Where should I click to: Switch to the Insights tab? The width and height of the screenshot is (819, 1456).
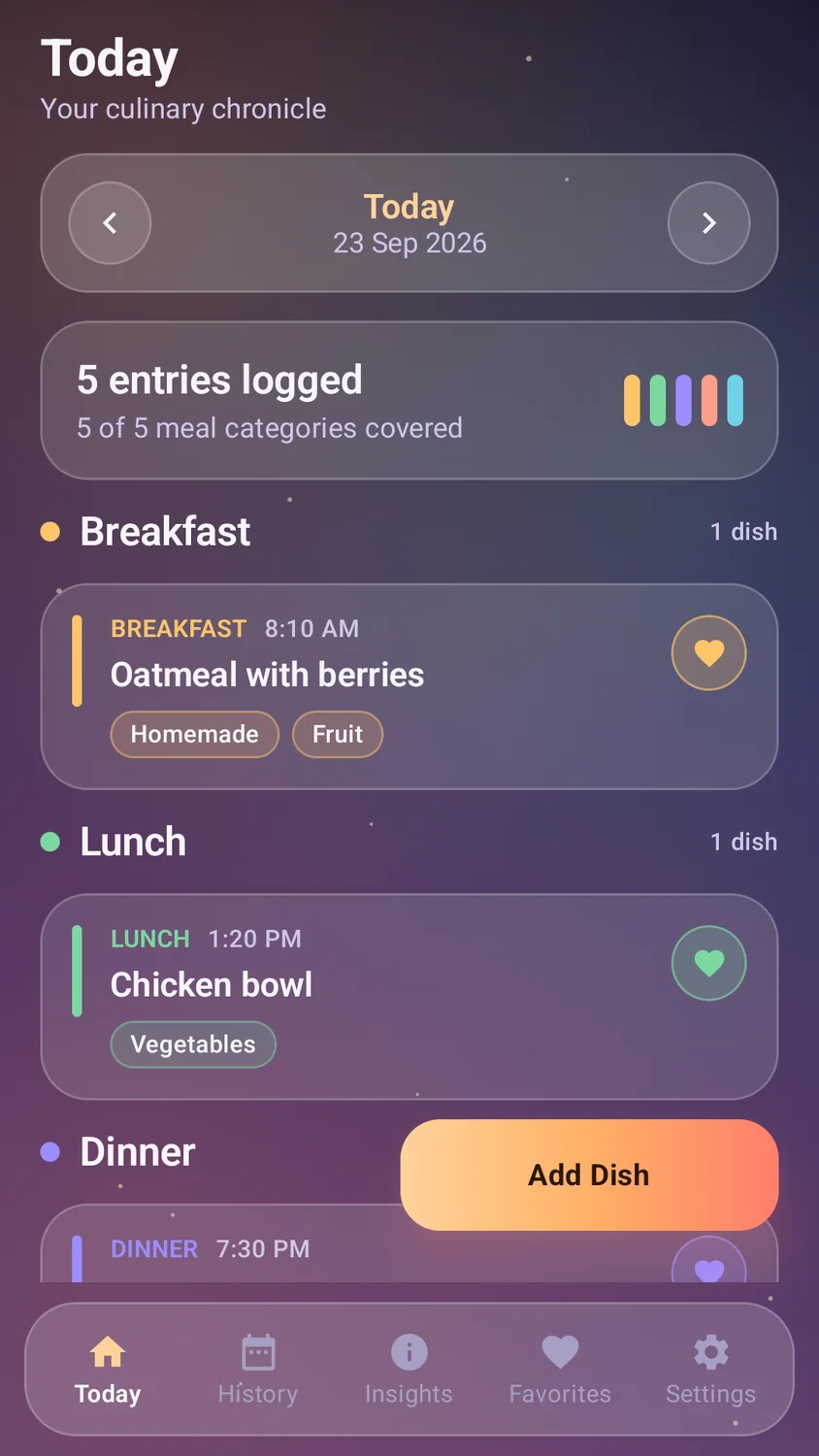pyautogui.click(x=409, y=1370)
